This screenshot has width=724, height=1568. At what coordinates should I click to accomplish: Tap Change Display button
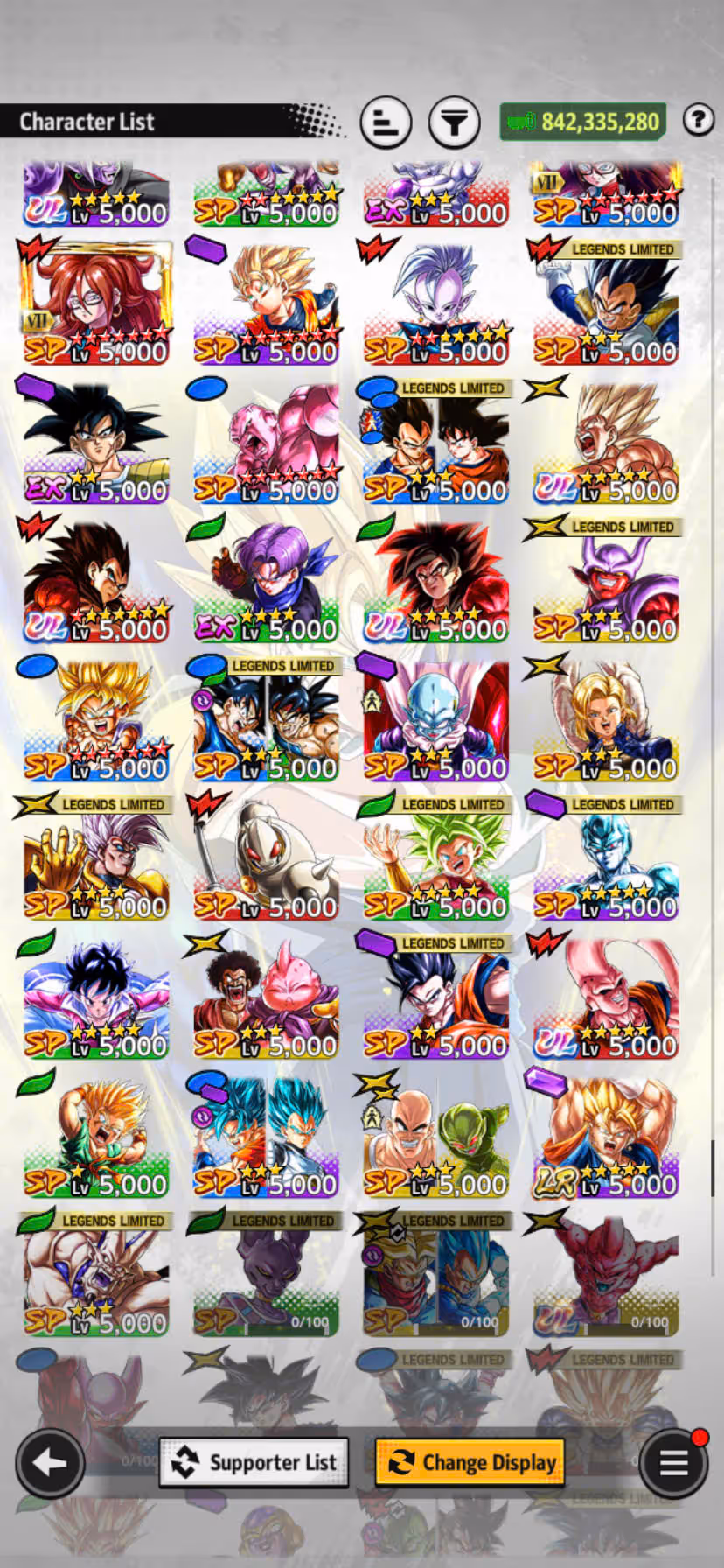point(470,1462)
